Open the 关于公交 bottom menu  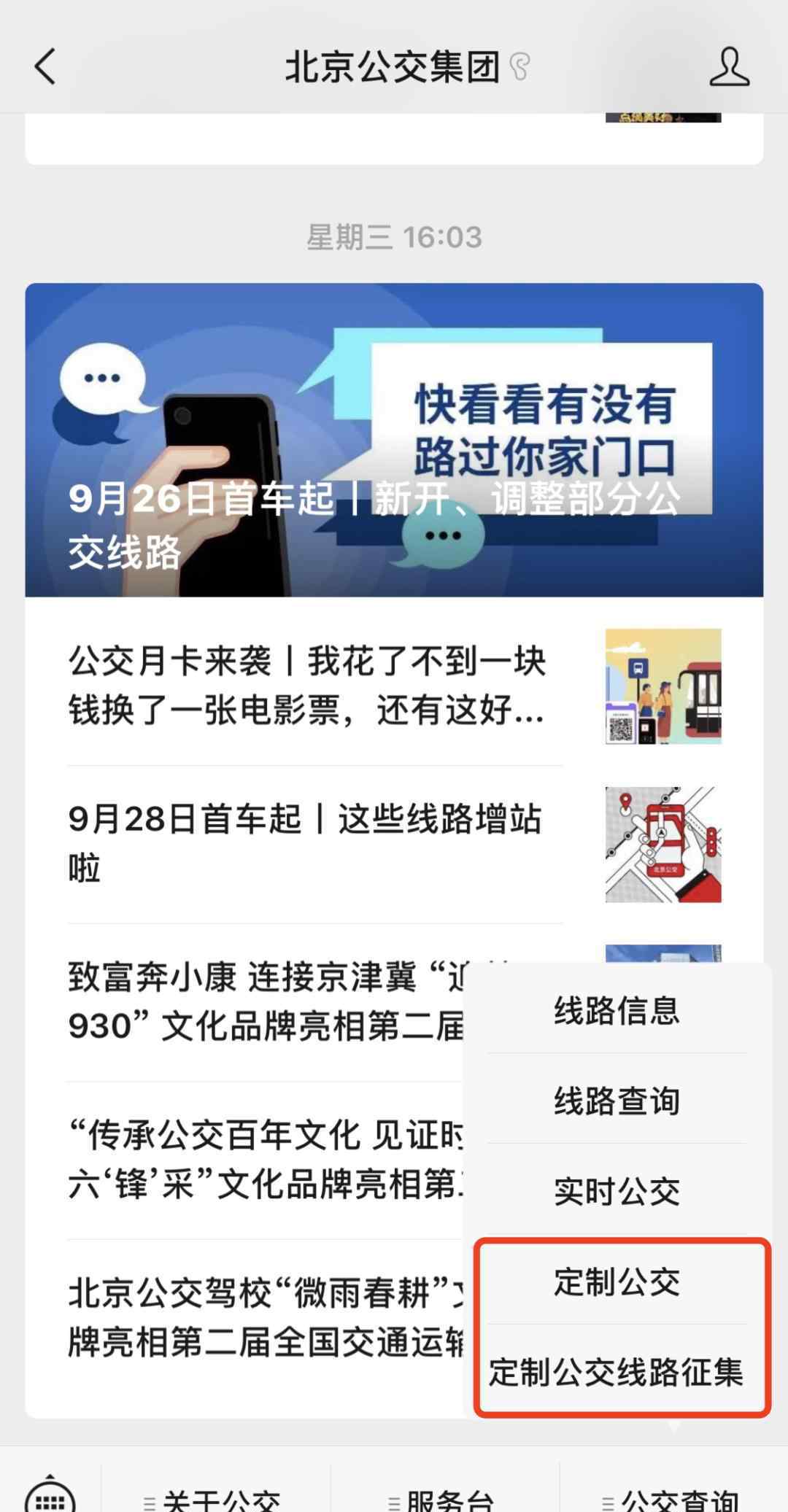pyautogui.click(x=216, y=1500)
